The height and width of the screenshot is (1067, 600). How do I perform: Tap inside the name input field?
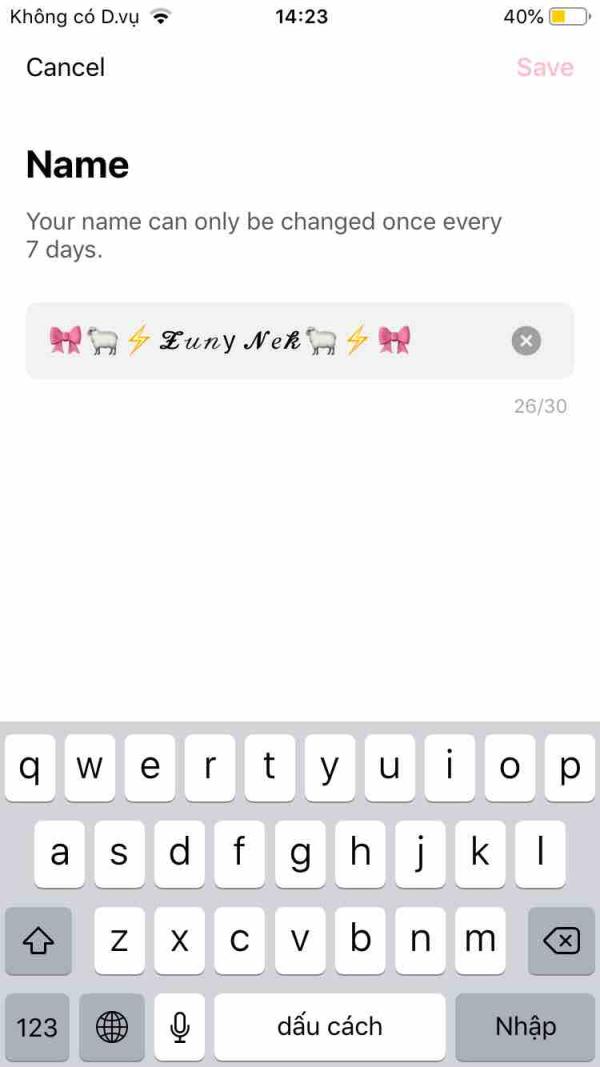[x=300, y=341]
